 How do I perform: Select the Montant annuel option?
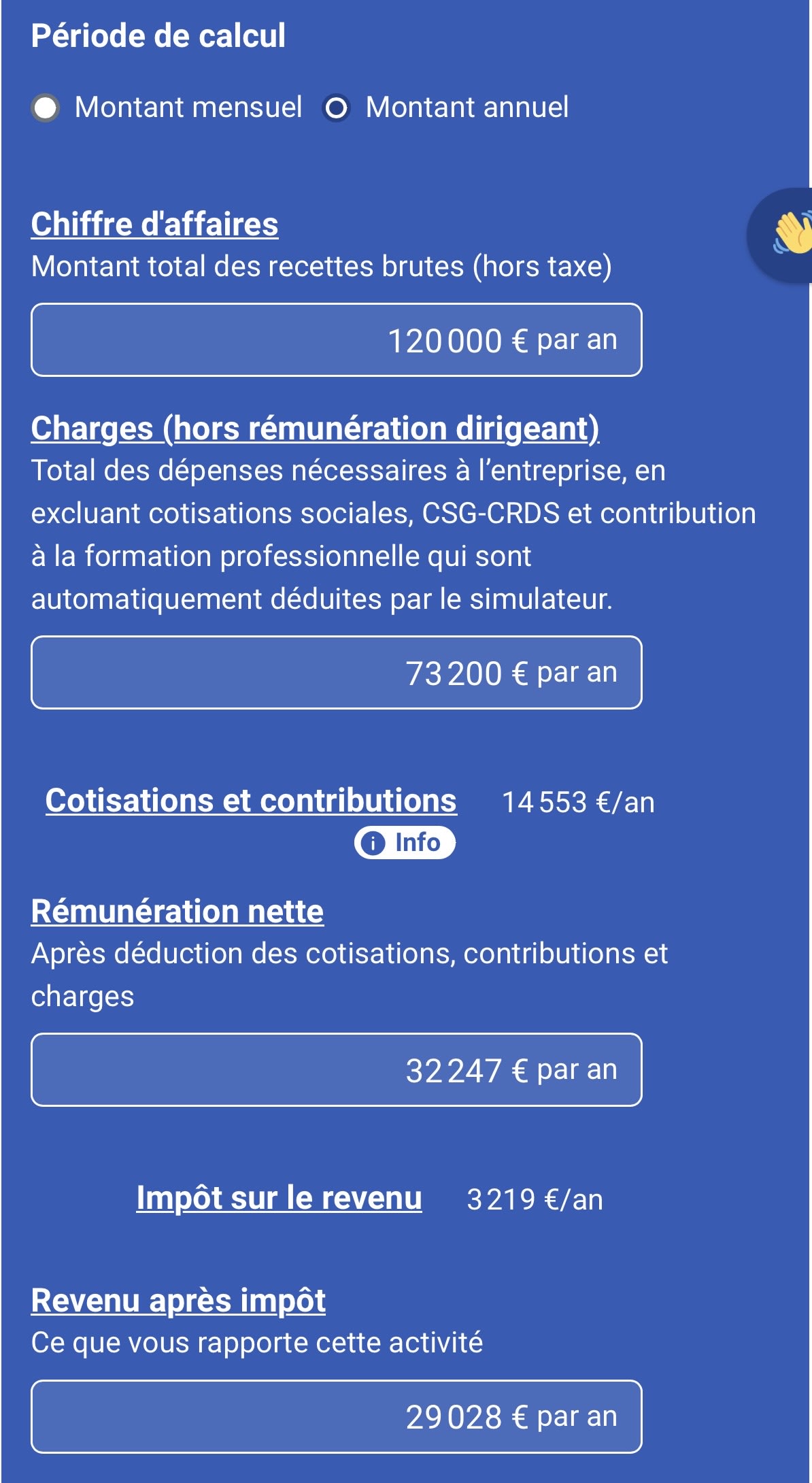(x=337, y=107)
